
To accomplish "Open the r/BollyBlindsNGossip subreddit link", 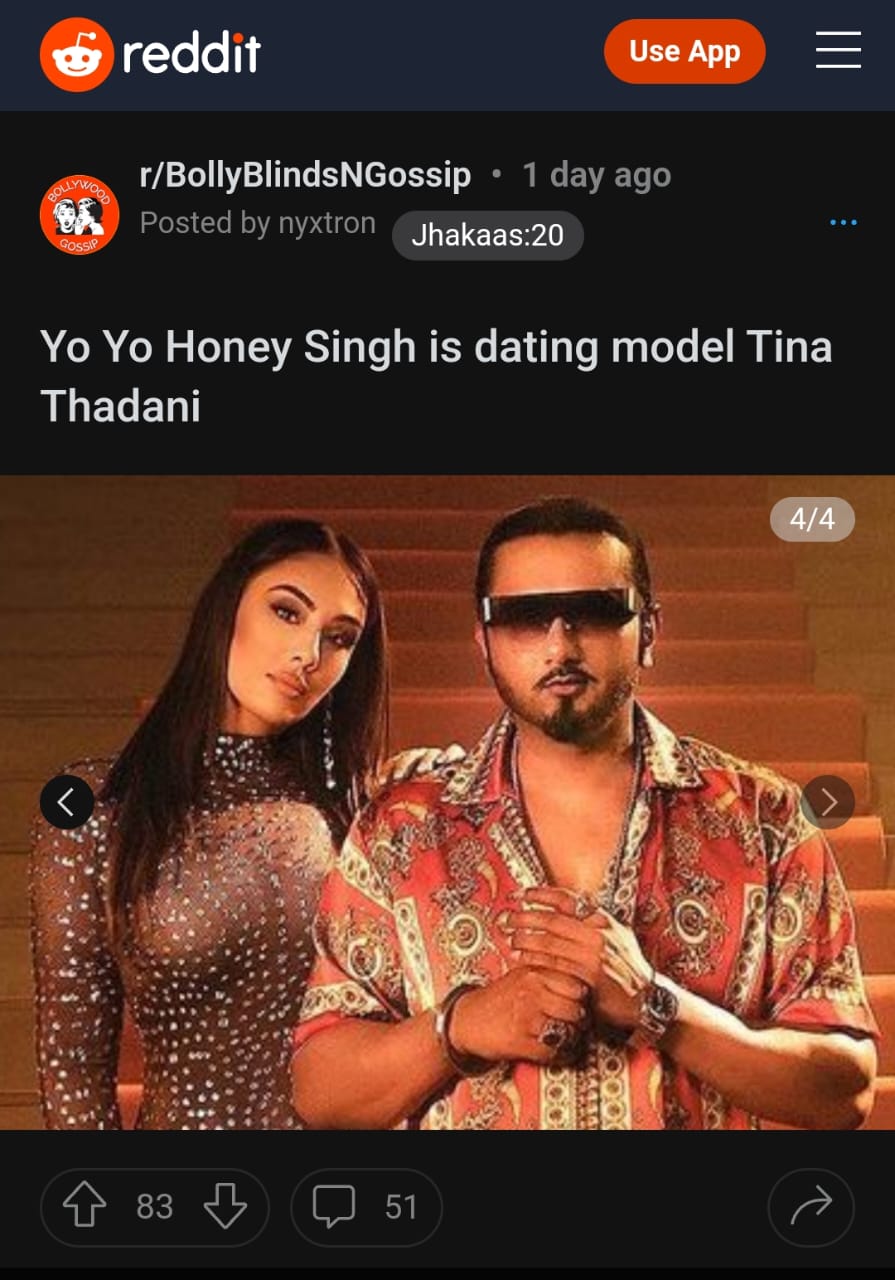I will click(x=305, y=175).
